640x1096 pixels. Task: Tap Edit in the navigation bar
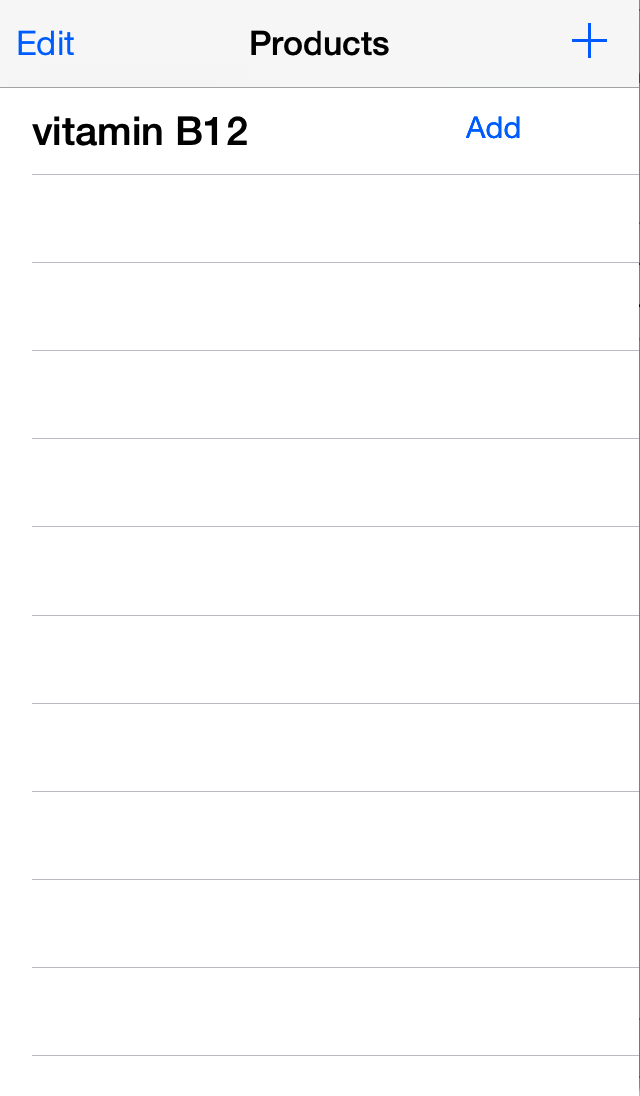tap(46, 44)
